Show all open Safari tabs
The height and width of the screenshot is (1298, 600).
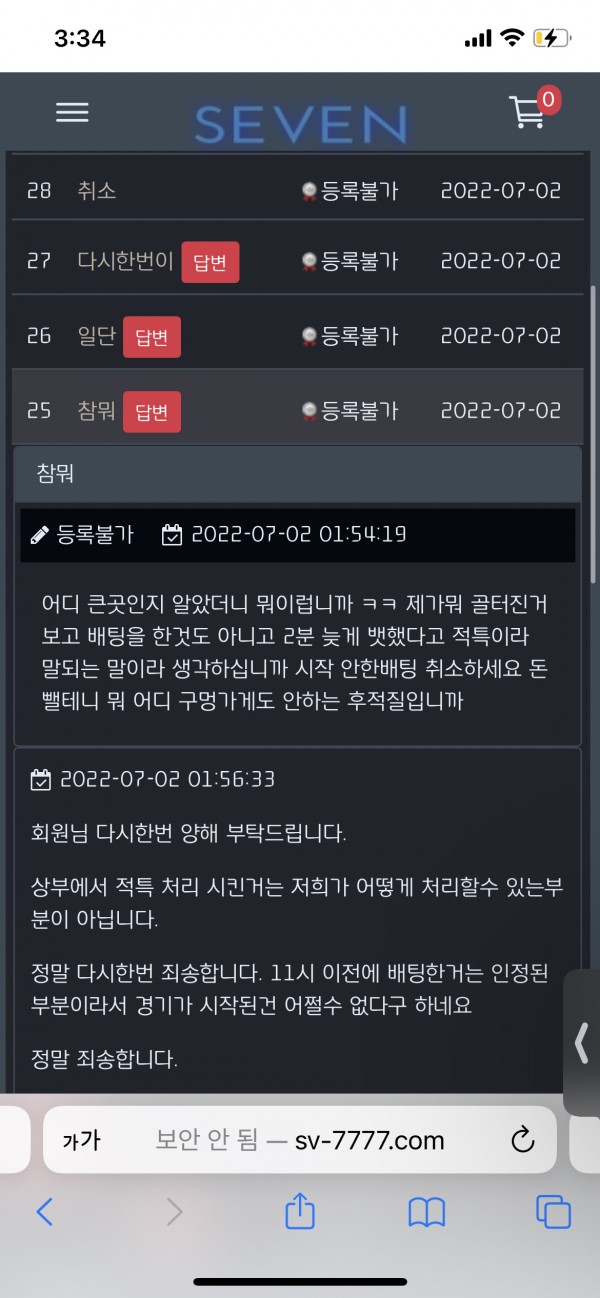pyautogui.click(x=553, y=1212)
